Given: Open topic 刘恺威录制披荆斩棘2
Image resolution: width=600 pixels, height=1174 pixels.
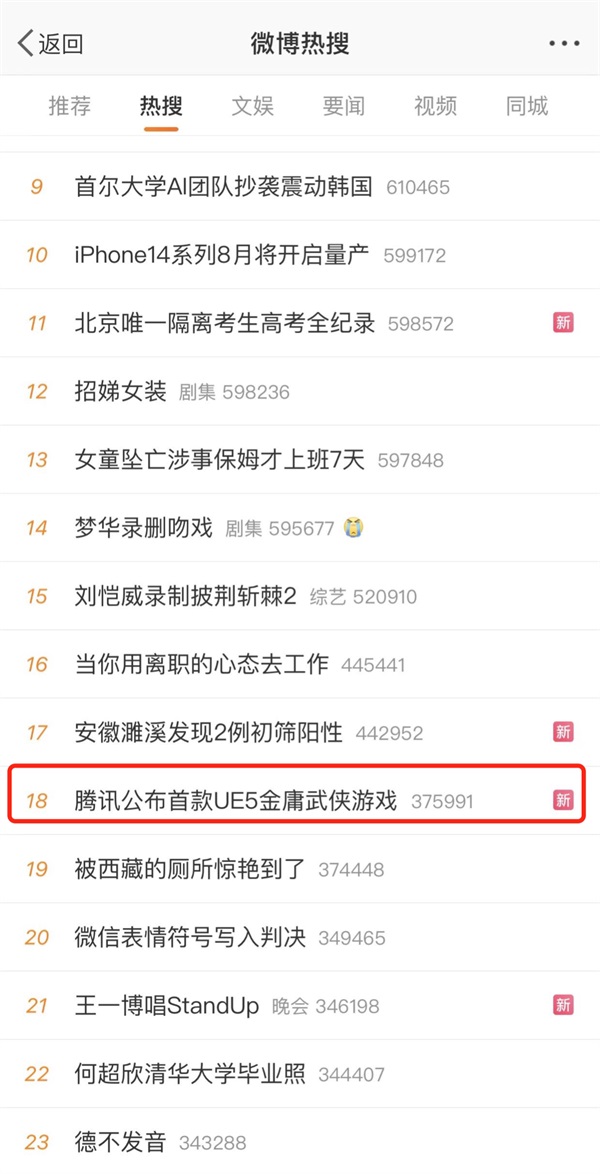Looking at the screenshot, I should pos(186,596).
